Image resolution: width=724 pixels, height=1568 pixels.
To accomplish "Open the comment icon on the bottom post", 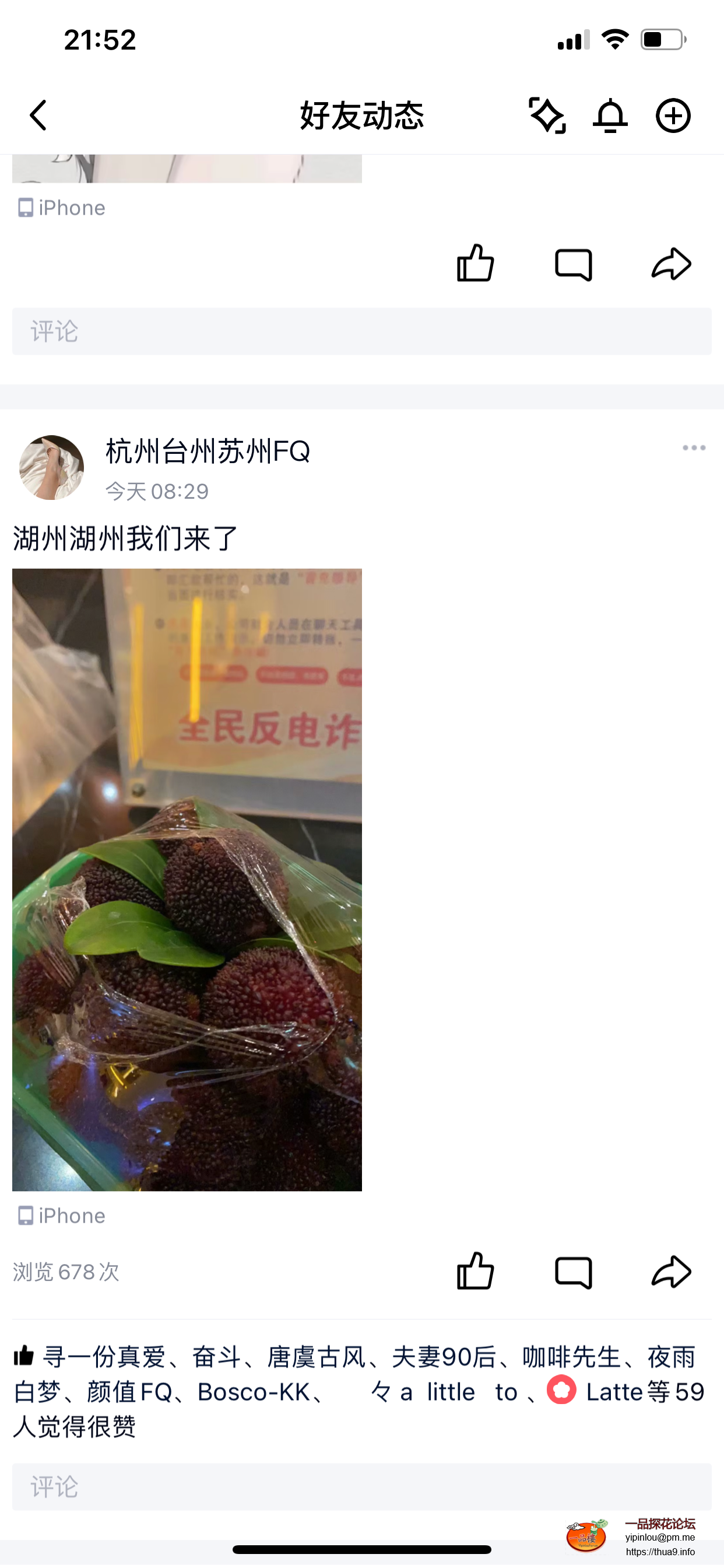I will (x=572, y=1272).
